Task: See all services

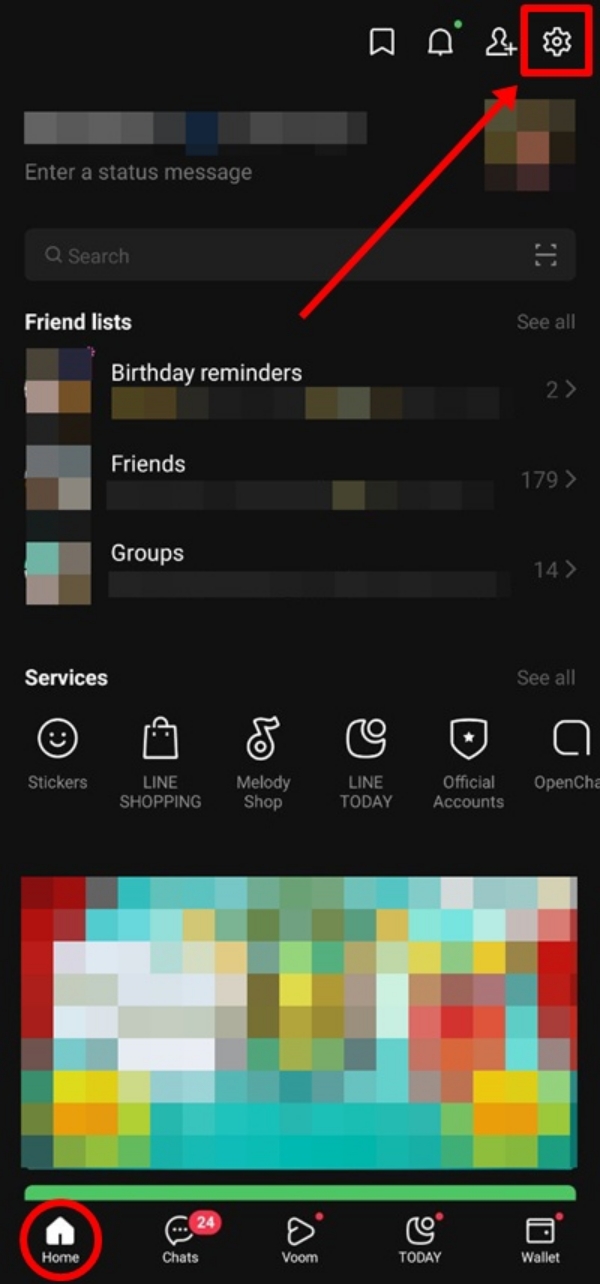Action: point(545,678)
